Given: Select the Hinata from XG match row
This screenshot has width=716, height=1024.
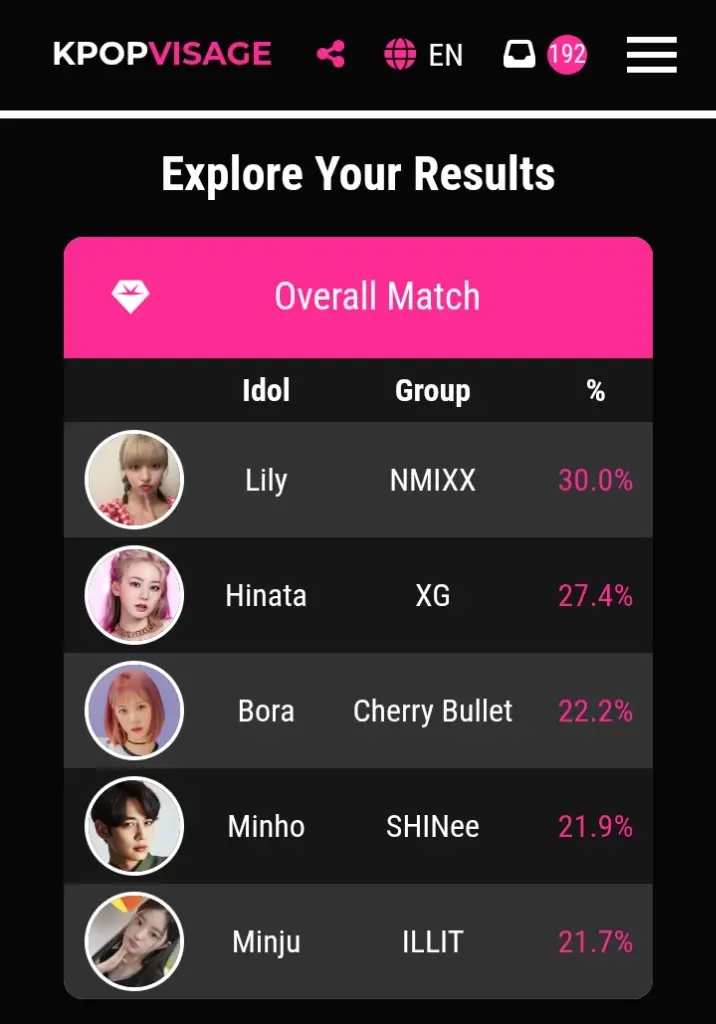Looking at the screenshot, I should click(358, 596).
